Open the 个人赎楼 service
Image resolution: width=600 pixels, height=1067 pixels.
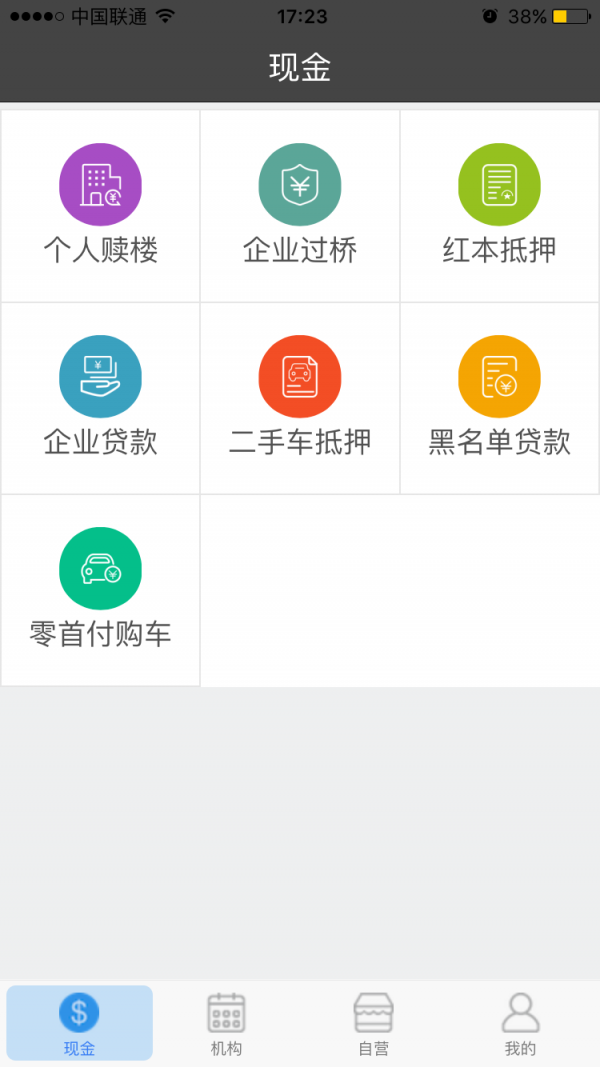[100, 206]
